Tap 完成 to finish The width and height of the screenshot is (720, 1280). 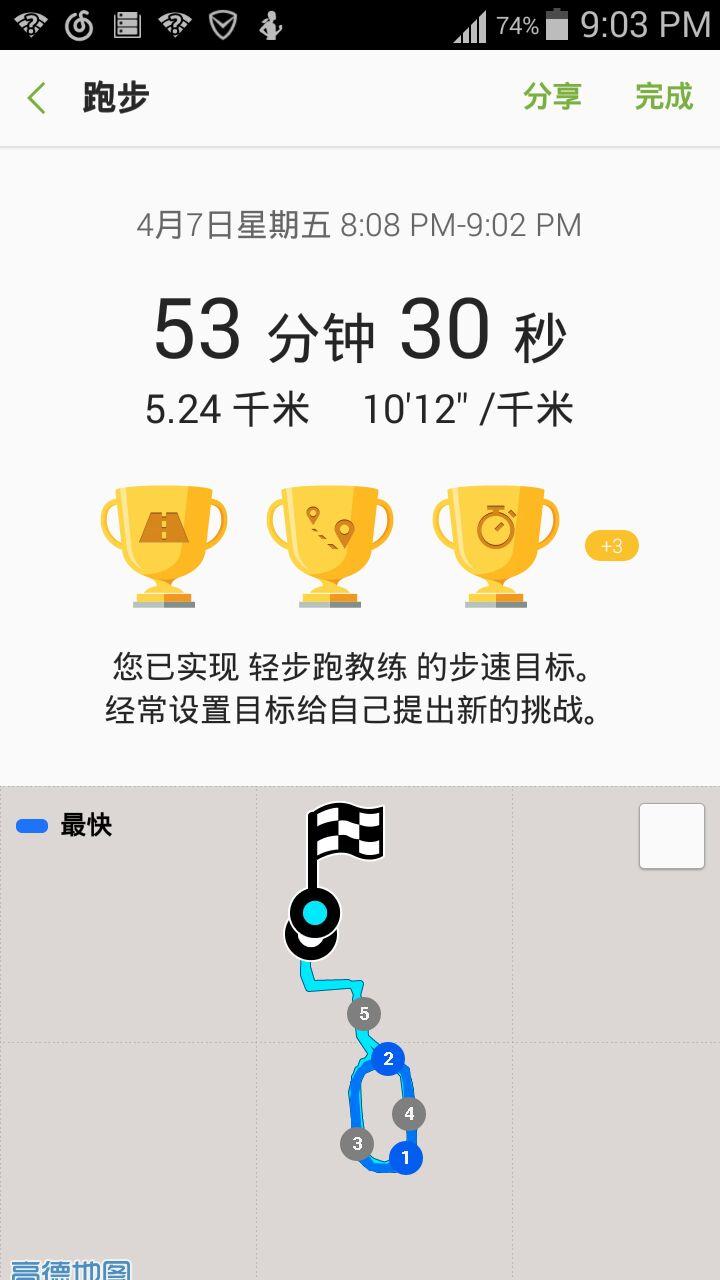click(663, 97)
